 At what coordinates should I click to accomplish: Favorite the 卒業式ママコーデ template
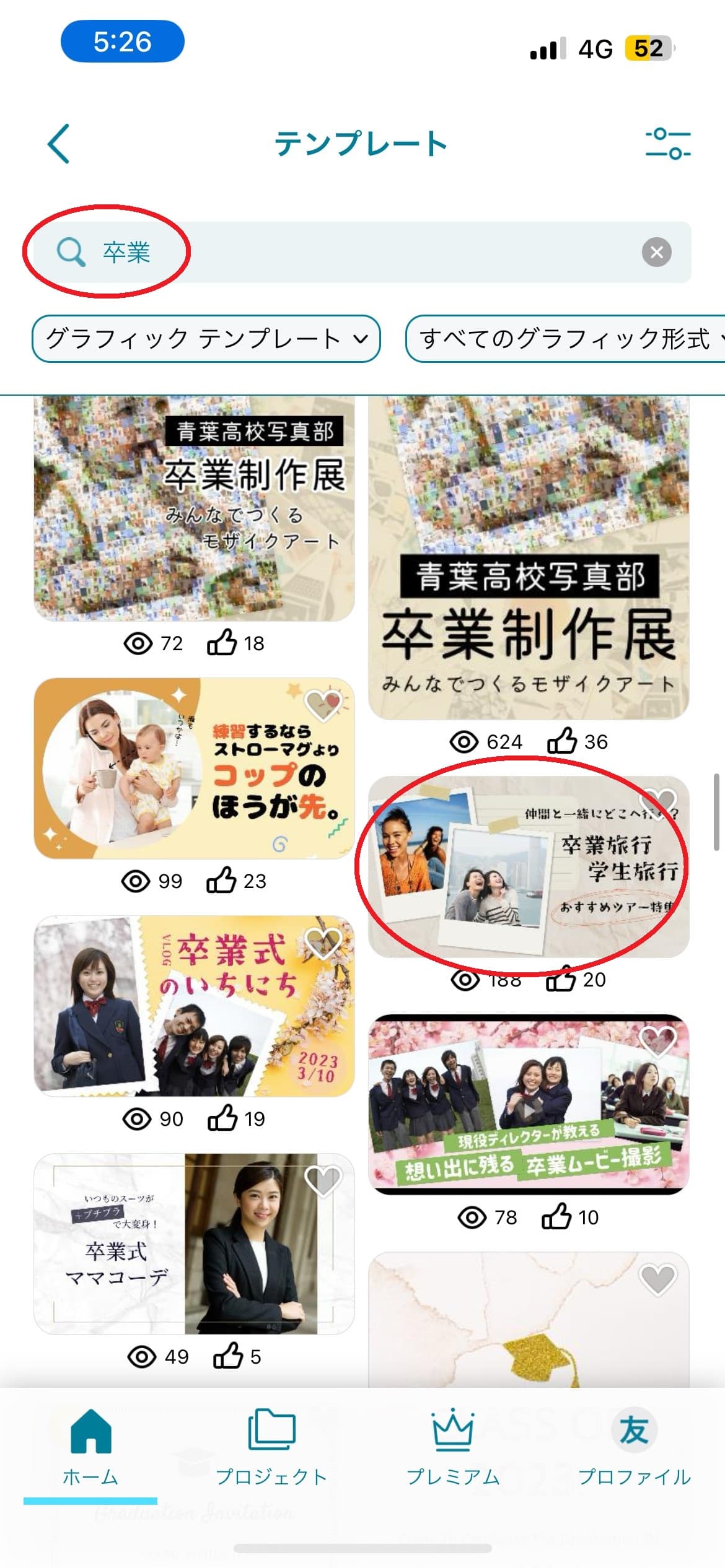click(x=323, y=1180)
